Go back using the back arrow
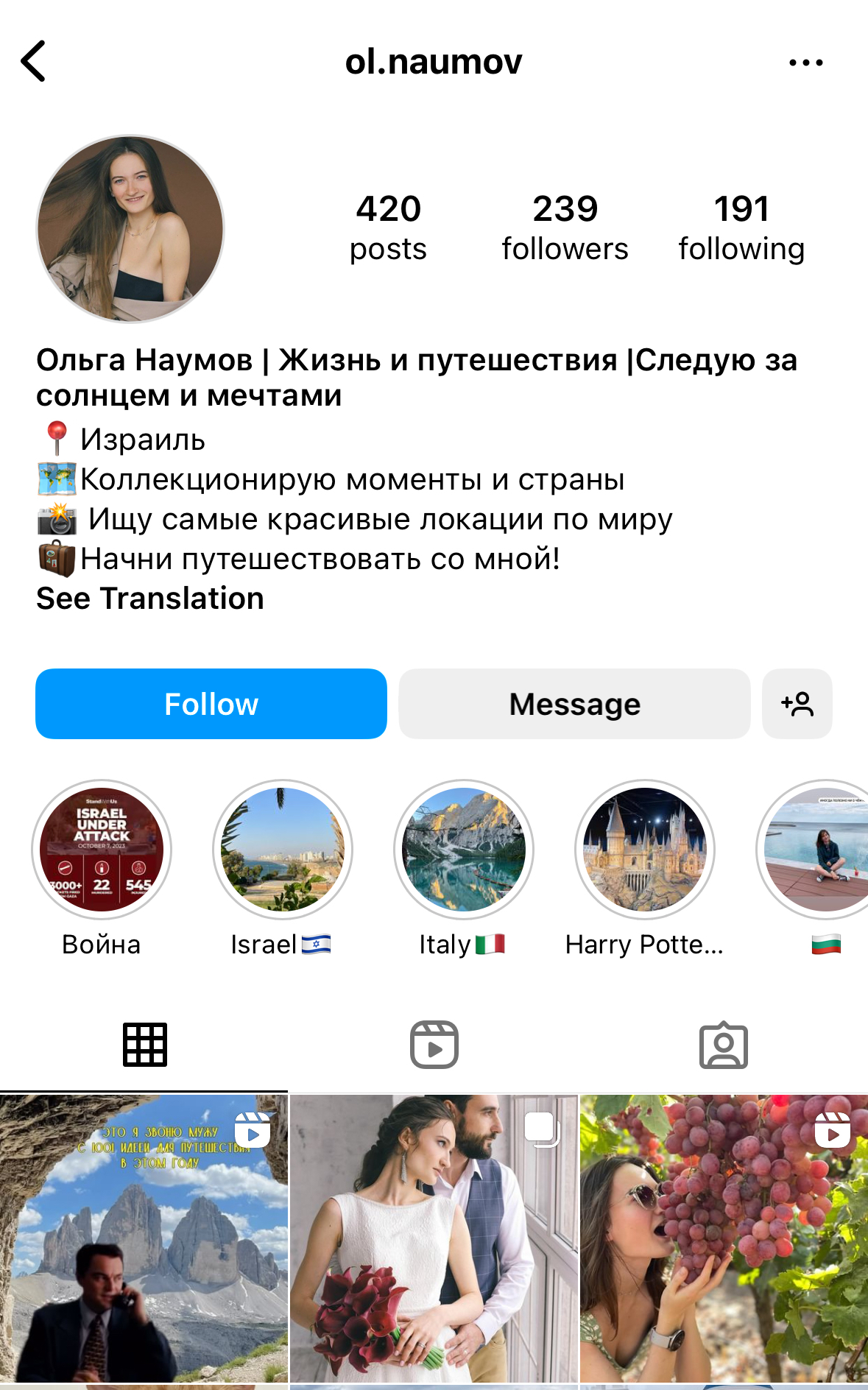Screen dimensions: 868x1390 click(34, 61)
